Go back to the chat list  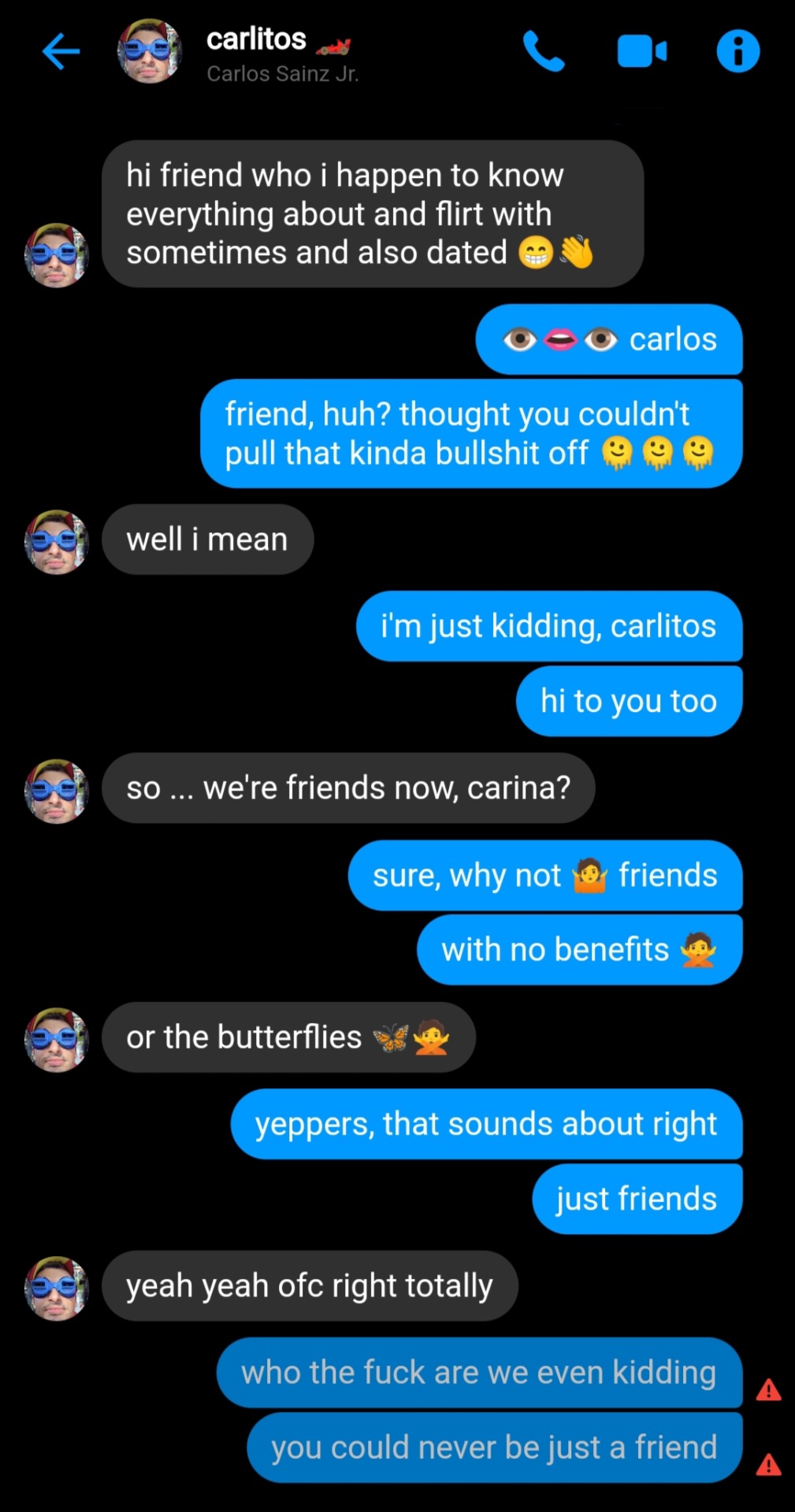pyautogui.click(x=61, y=52)
